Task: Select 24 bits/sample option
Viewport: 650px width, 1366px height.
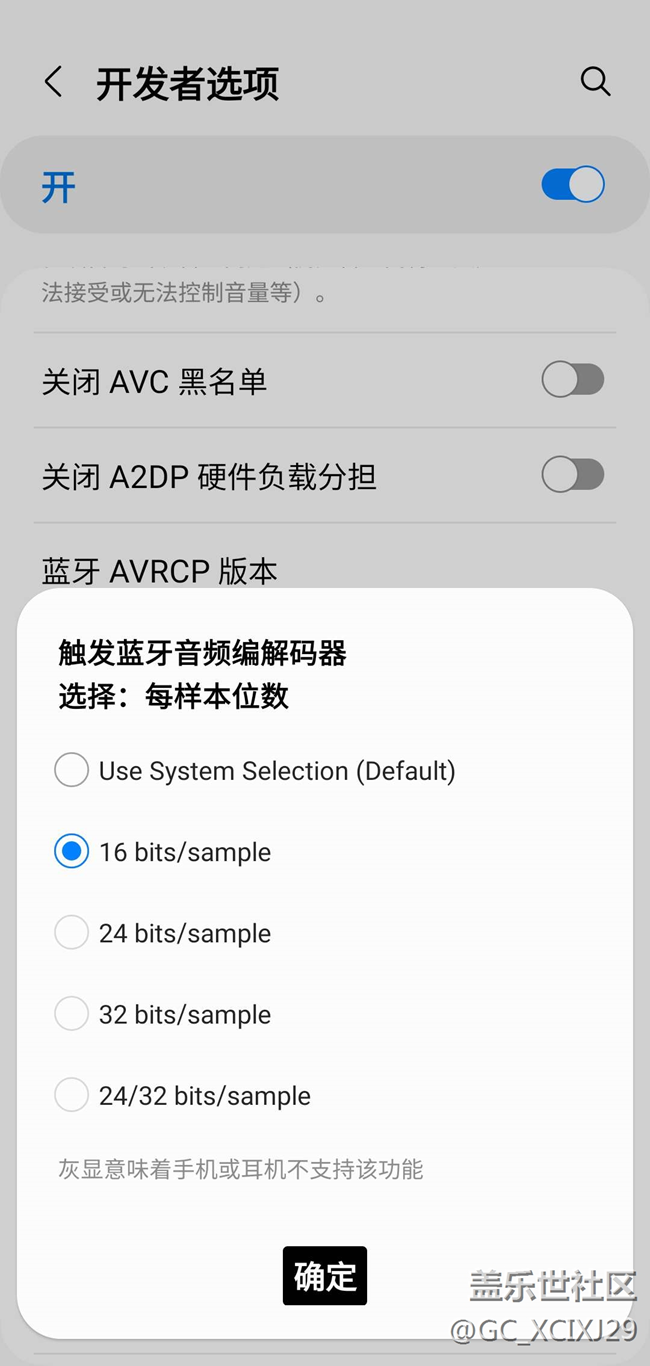Action: 163,933
